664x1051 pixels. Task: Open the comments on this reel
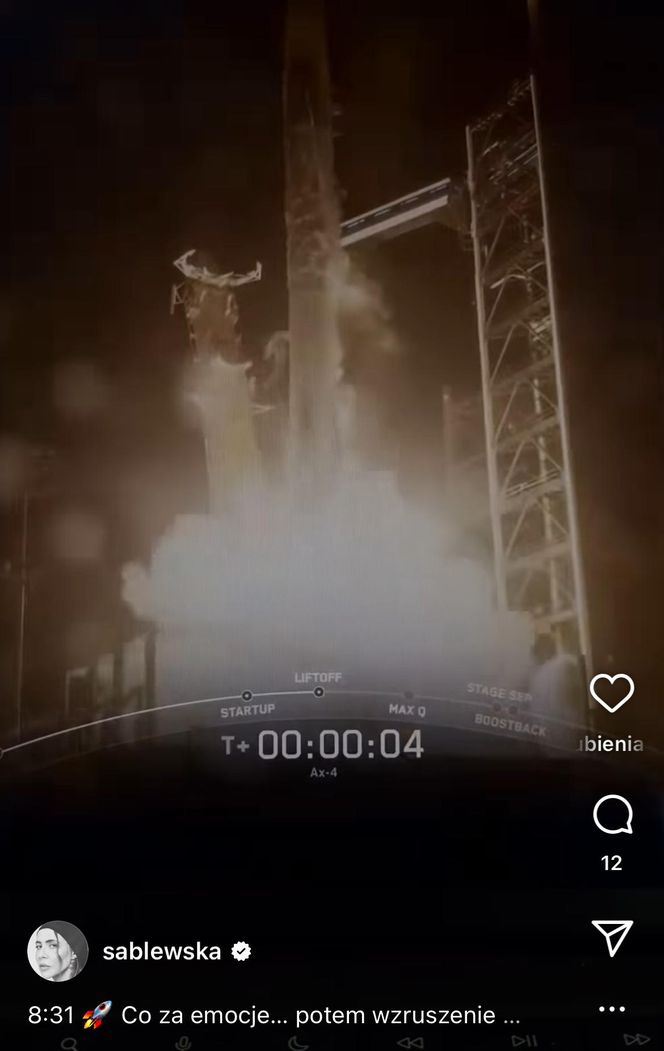(x=612, y=816)
